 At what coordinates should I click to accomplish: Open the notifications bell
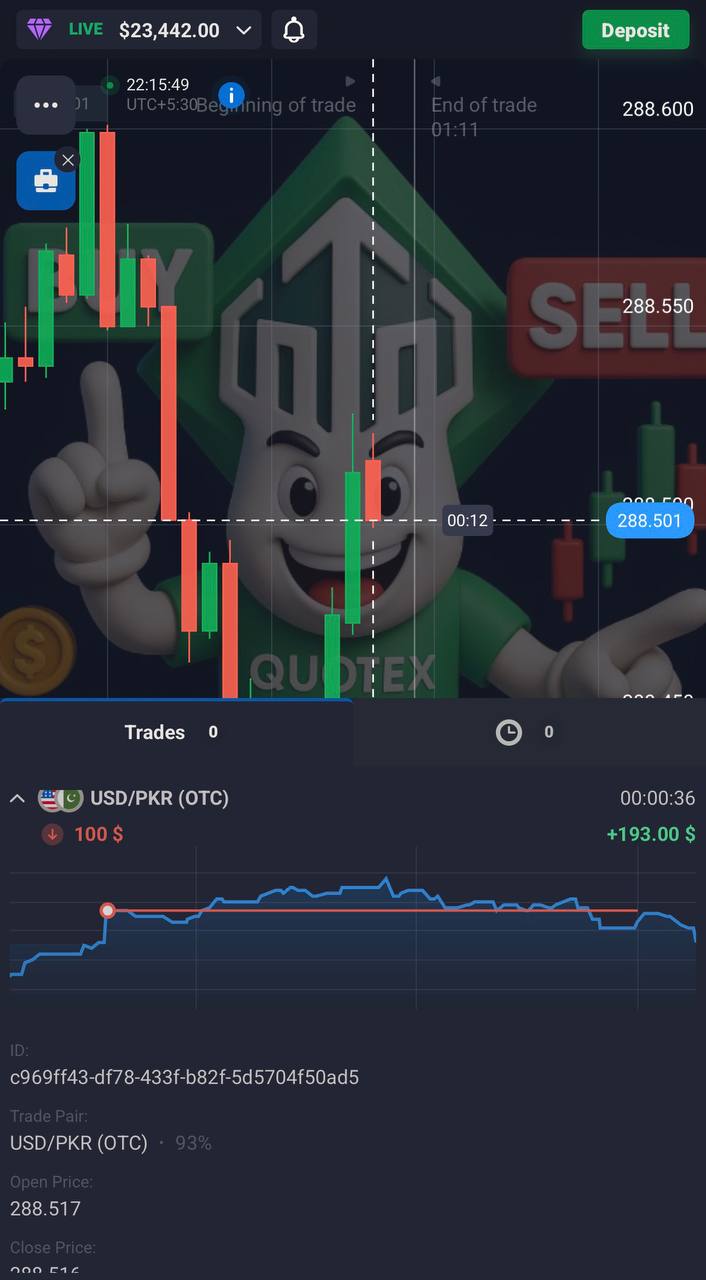coord(294,30)
